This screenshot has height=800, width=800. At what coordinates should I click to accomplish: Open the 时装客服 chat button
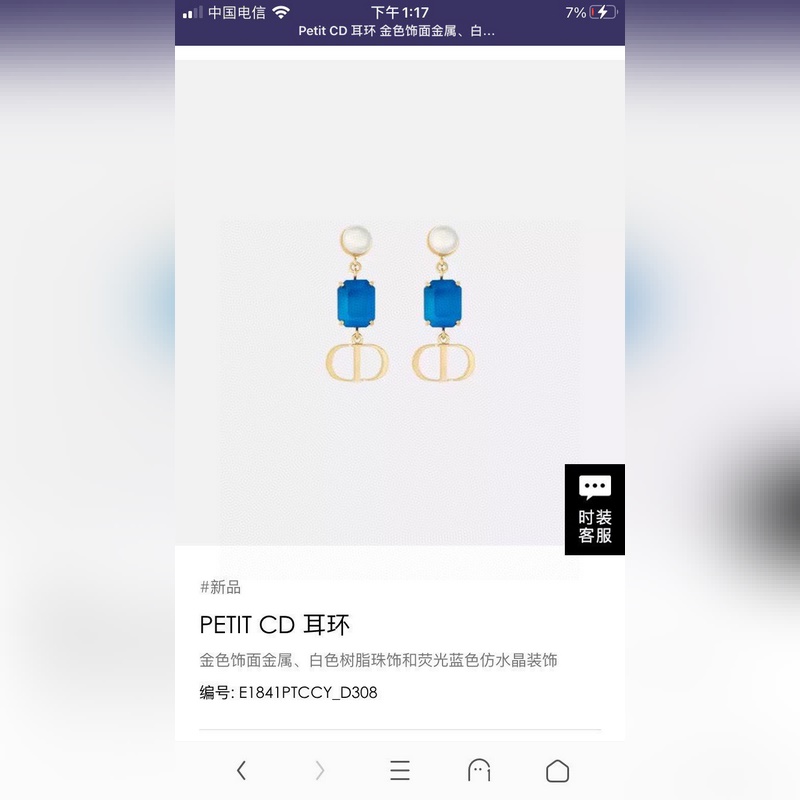point(595,509)
